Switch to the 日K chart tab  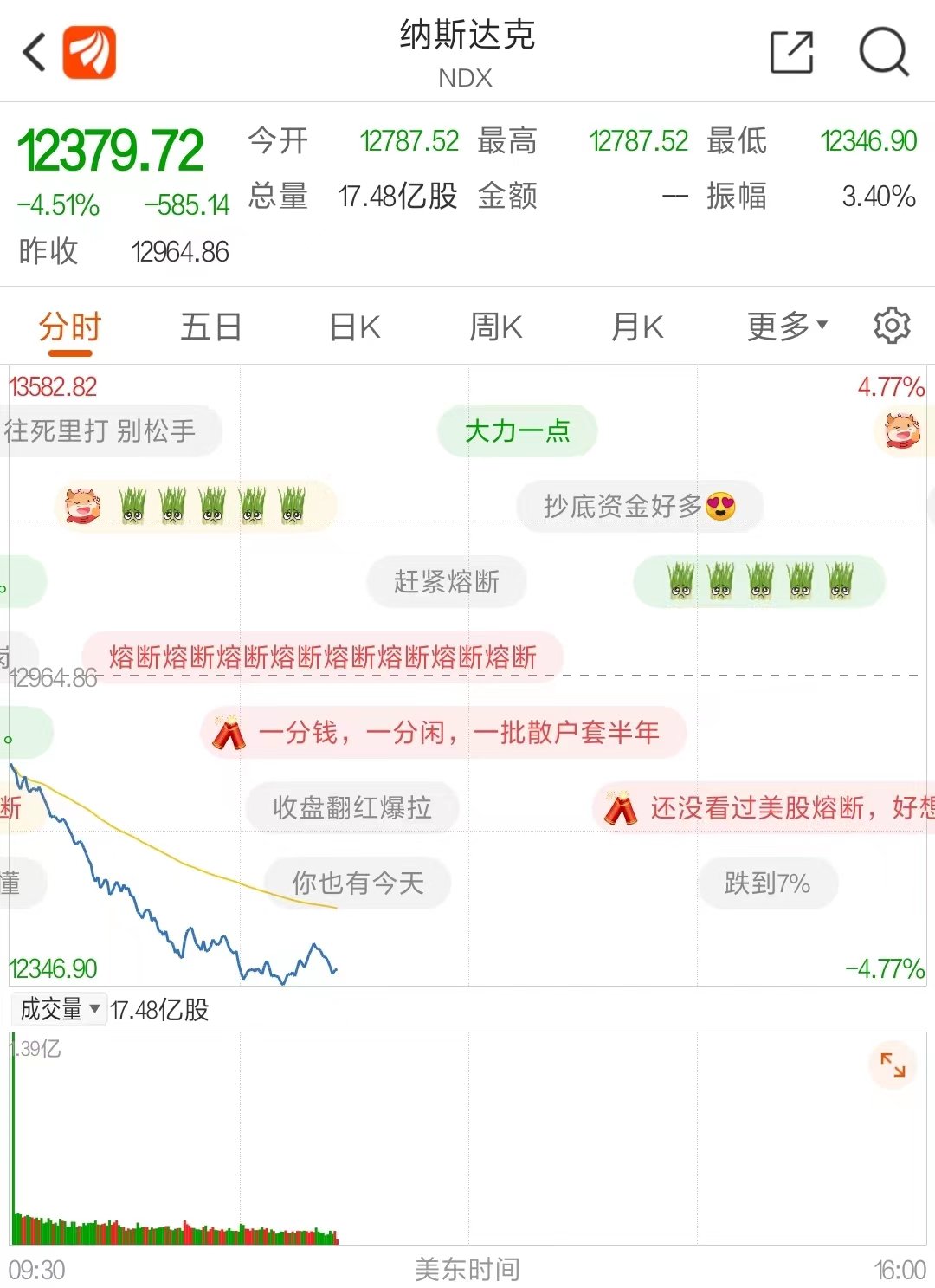(x=355, y=327)
